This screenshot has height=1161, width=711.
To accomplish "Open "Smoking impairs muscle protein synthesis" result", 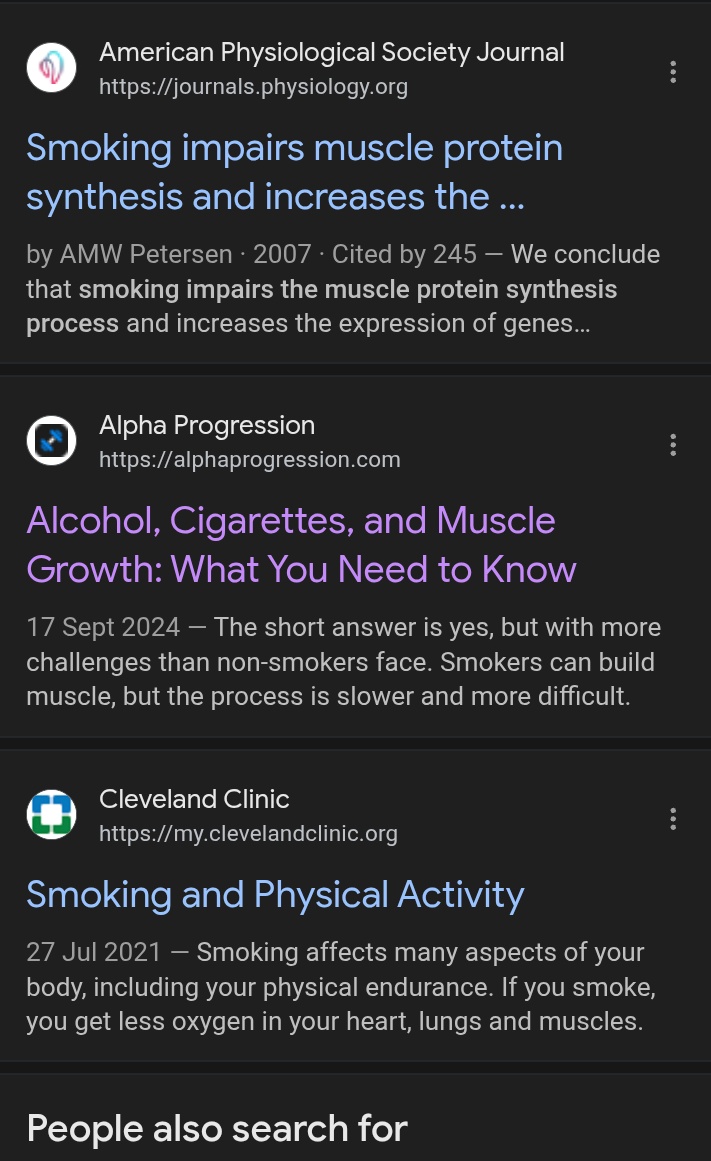I will tap(294, 172).
